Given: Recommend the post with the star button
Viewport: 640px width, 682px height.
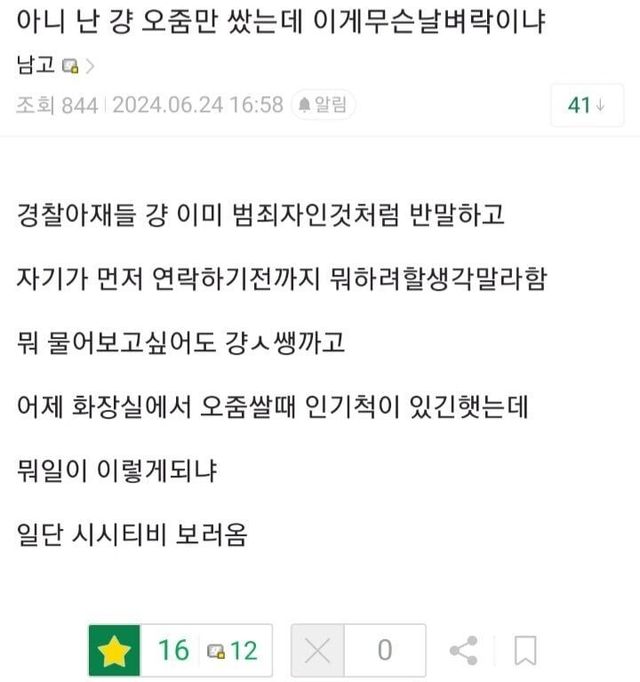Looking at the screenshot, I should [114, 651].
